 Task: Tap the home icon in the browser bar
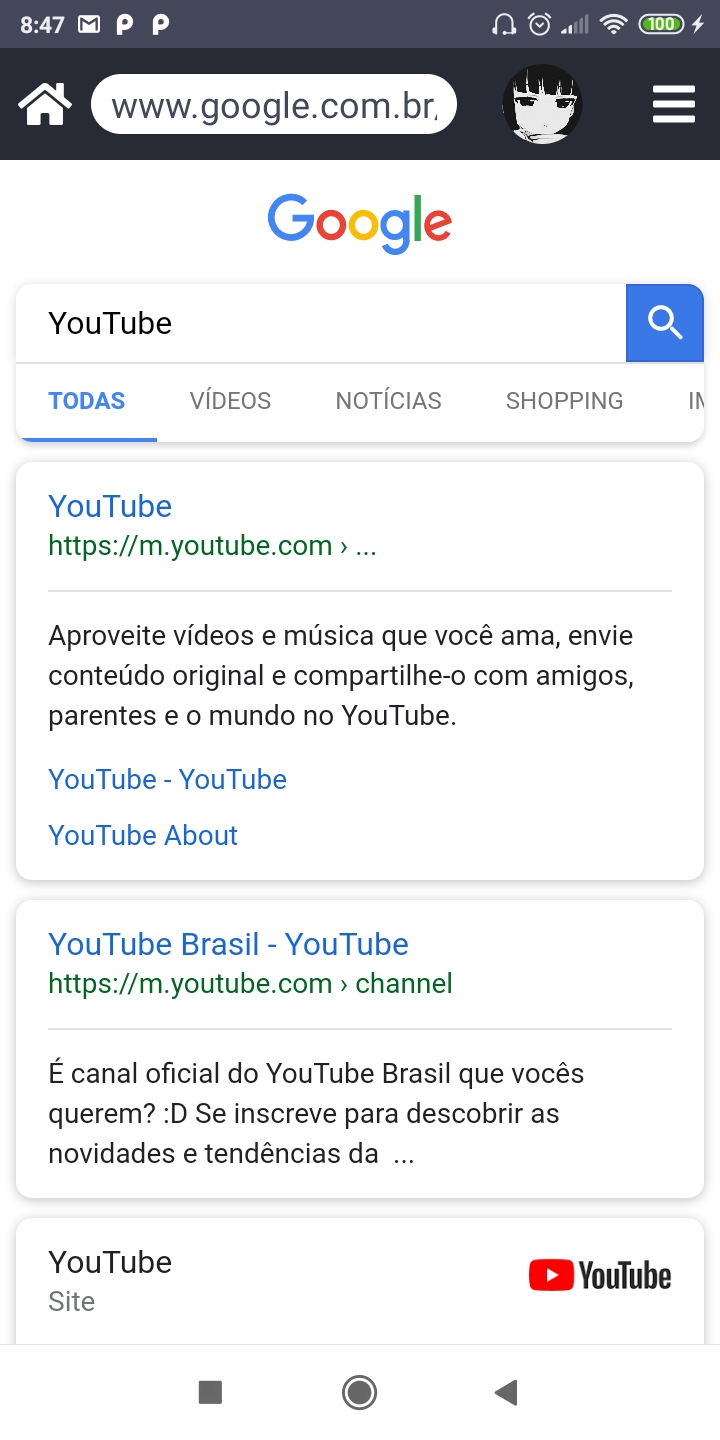45,104
